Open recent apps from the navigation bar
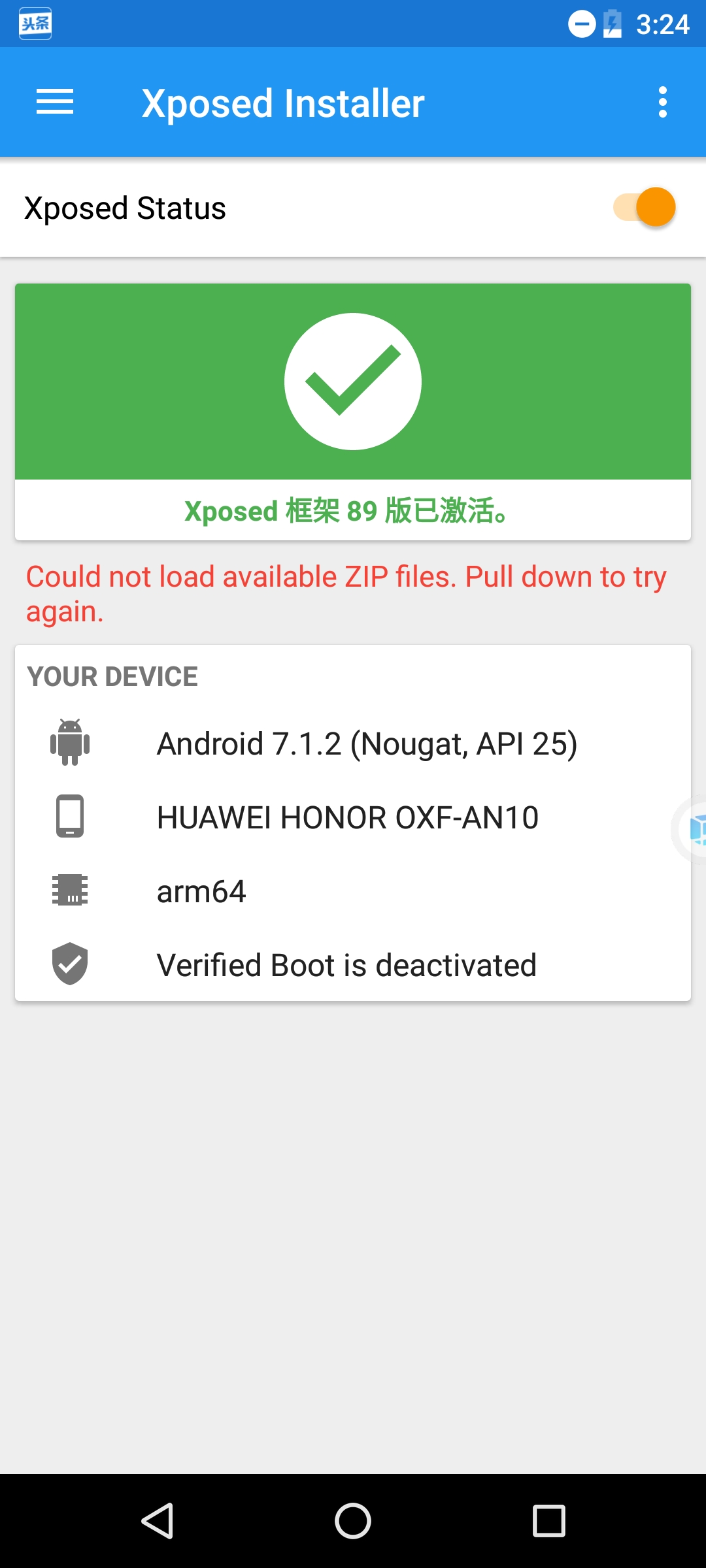 [x=548, y=1521]
